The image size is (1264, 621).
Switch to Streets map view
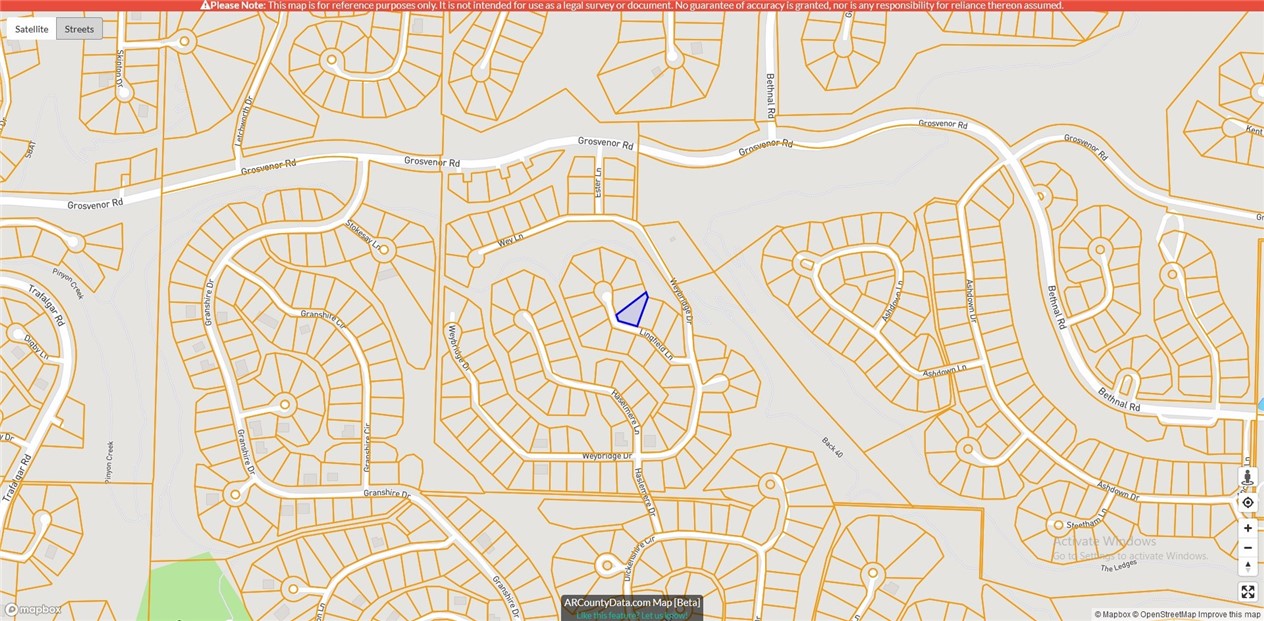point(79,29)
